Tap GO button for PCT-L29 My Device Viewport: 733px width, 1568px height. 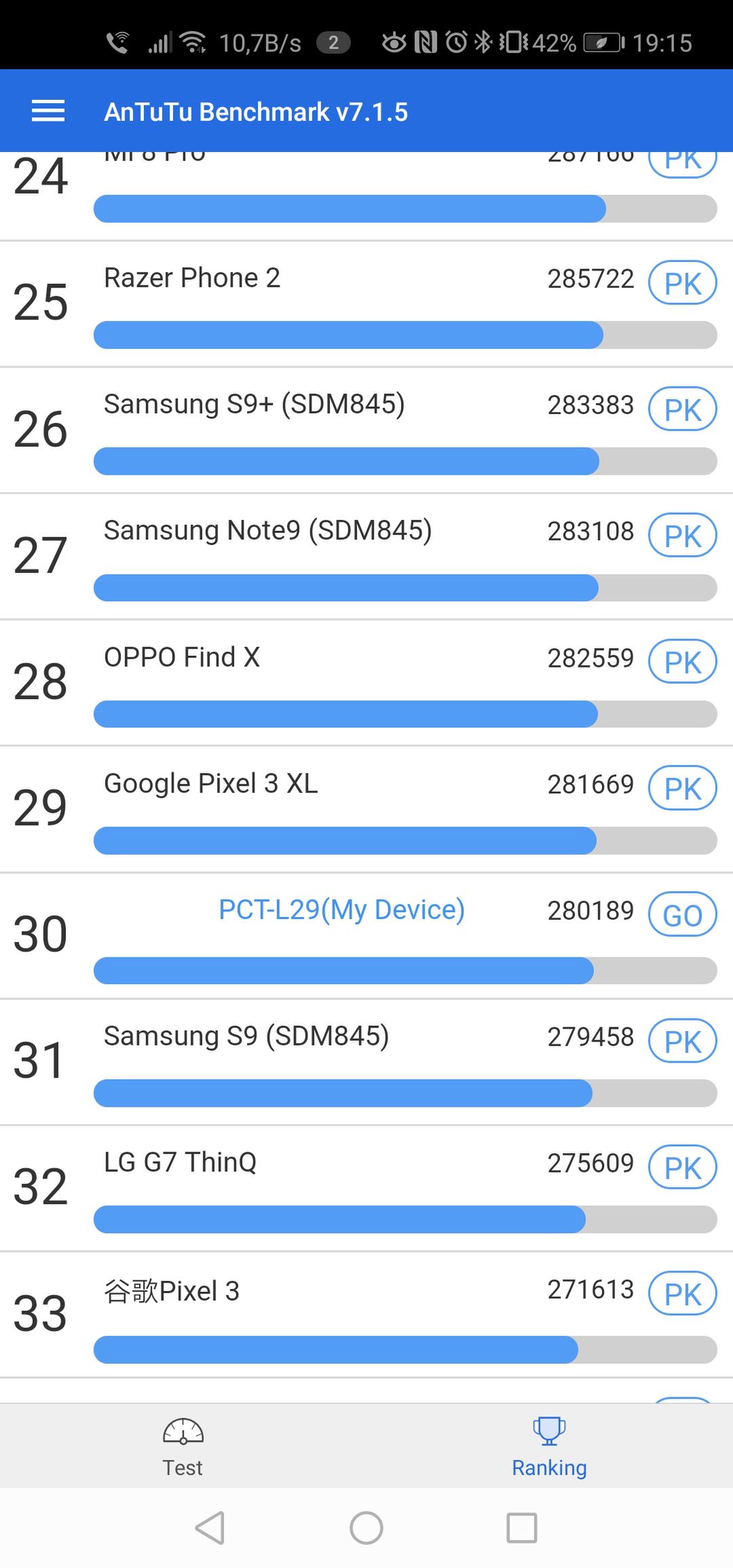683,915
